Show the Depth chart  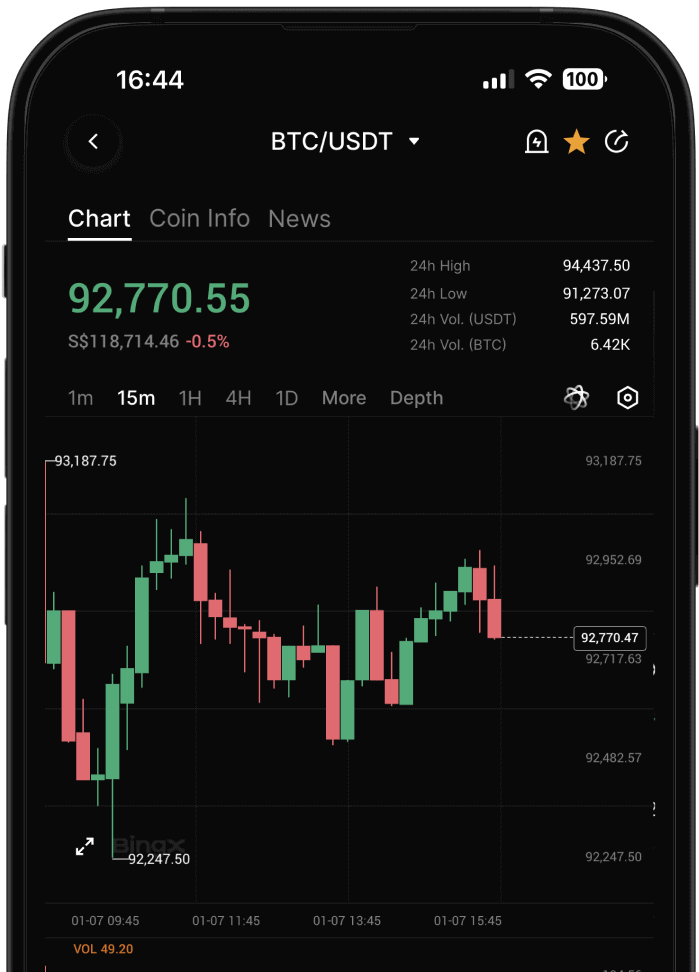pos(416,398)
